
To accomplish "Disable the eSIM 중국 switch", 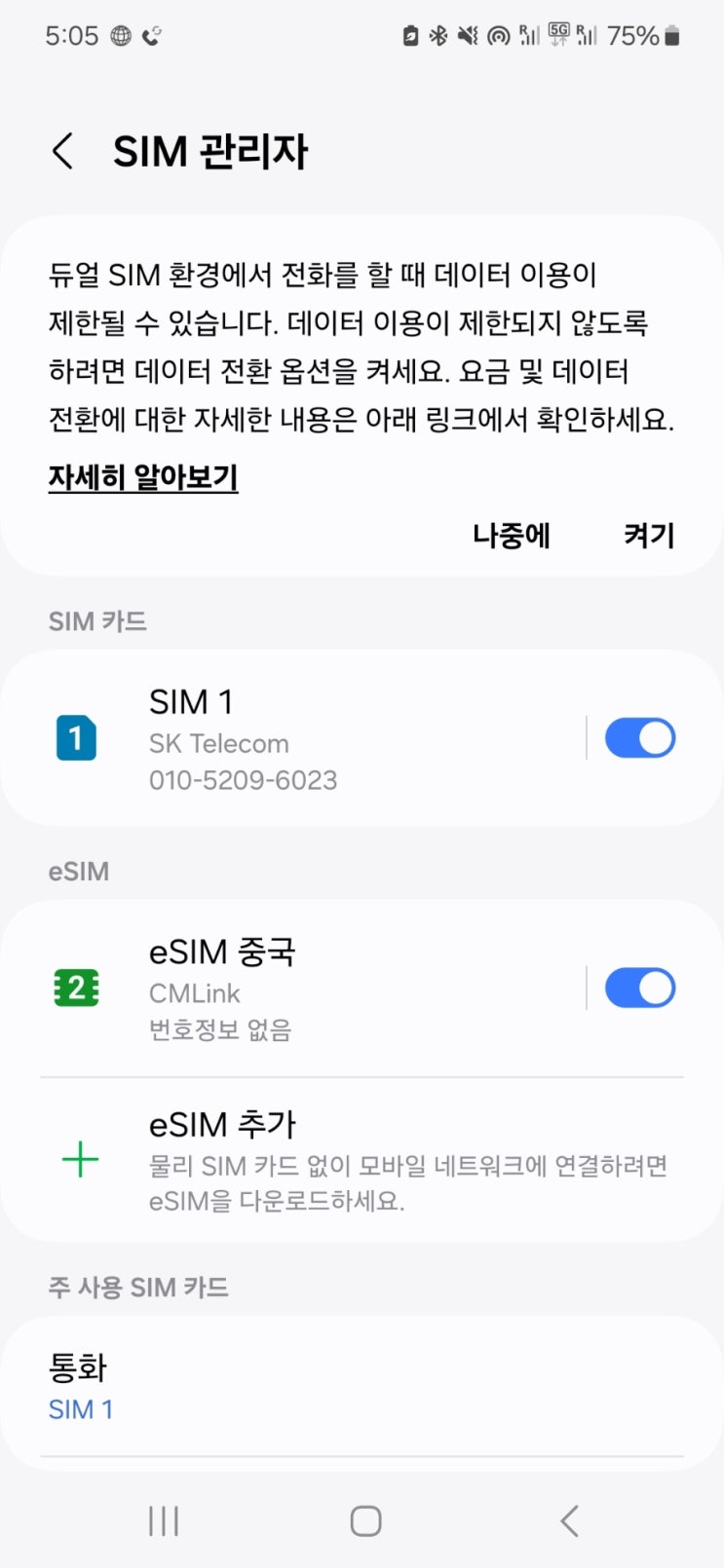I will tap(640, 989).
